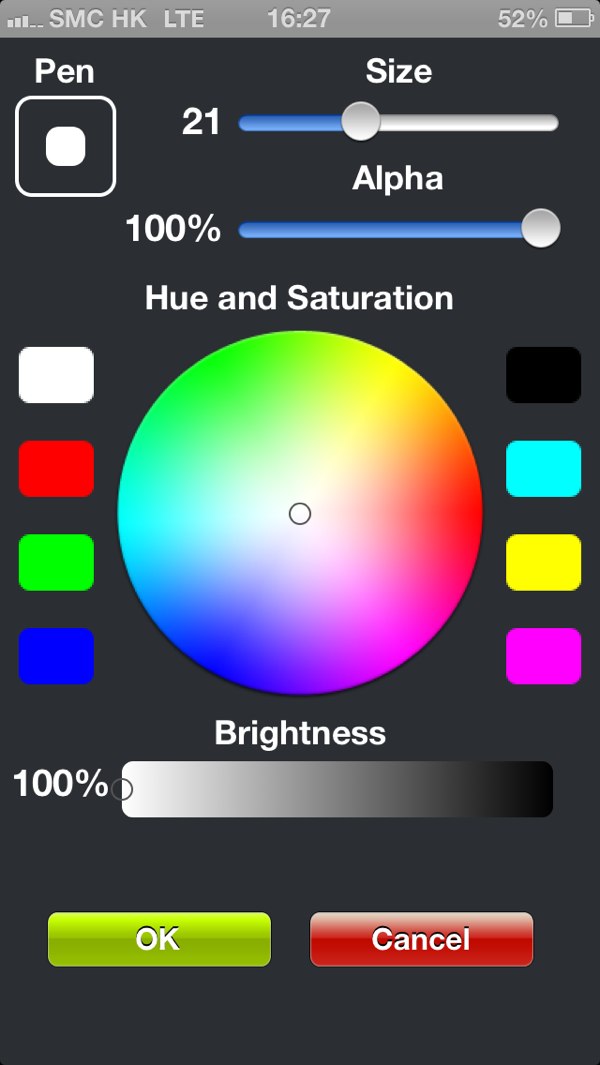Pick the red color swatch
This screenshot has height=1065, width=600.
coord(56,468)
